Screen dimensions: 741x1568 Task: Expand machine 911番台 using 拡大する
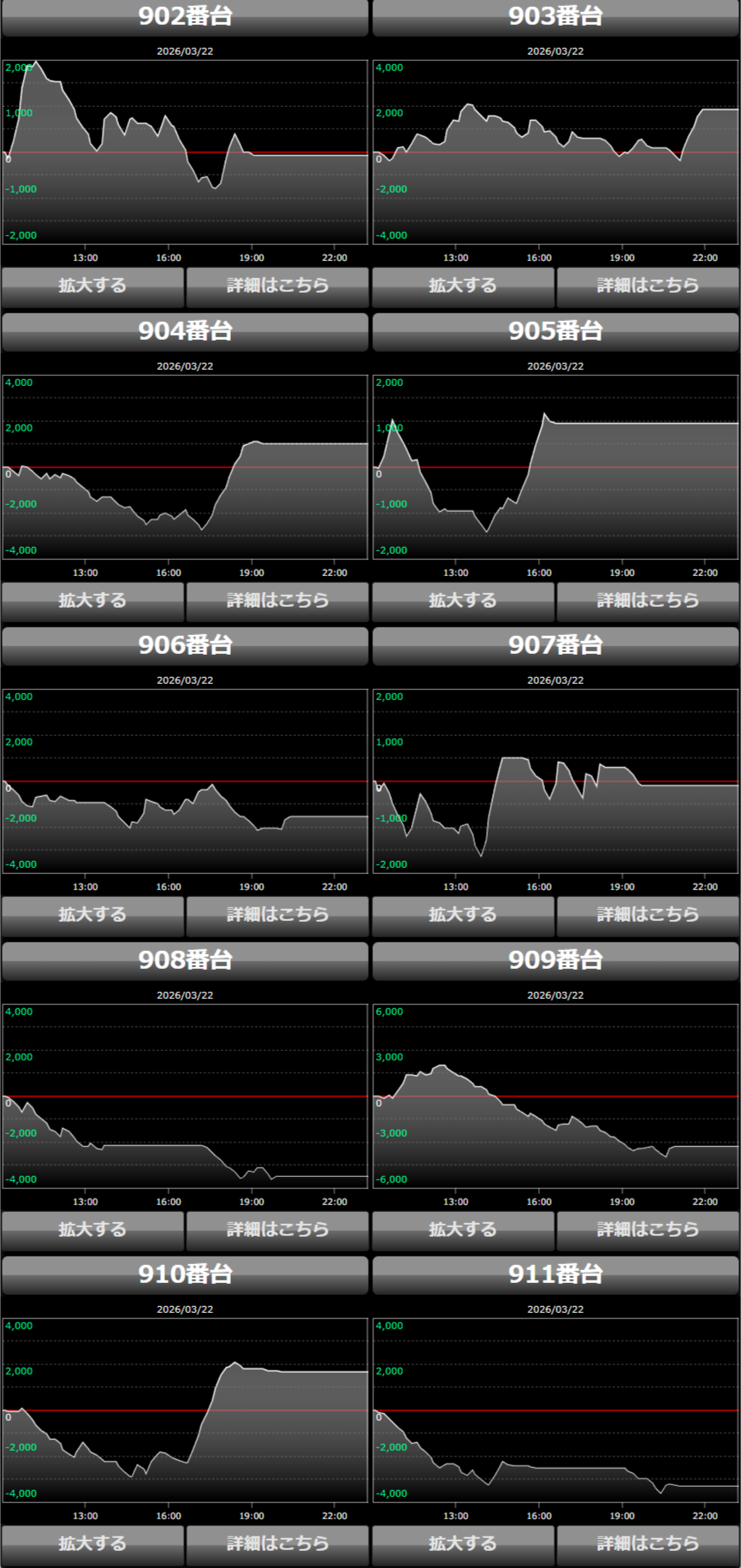click(x=463, y=1544)
